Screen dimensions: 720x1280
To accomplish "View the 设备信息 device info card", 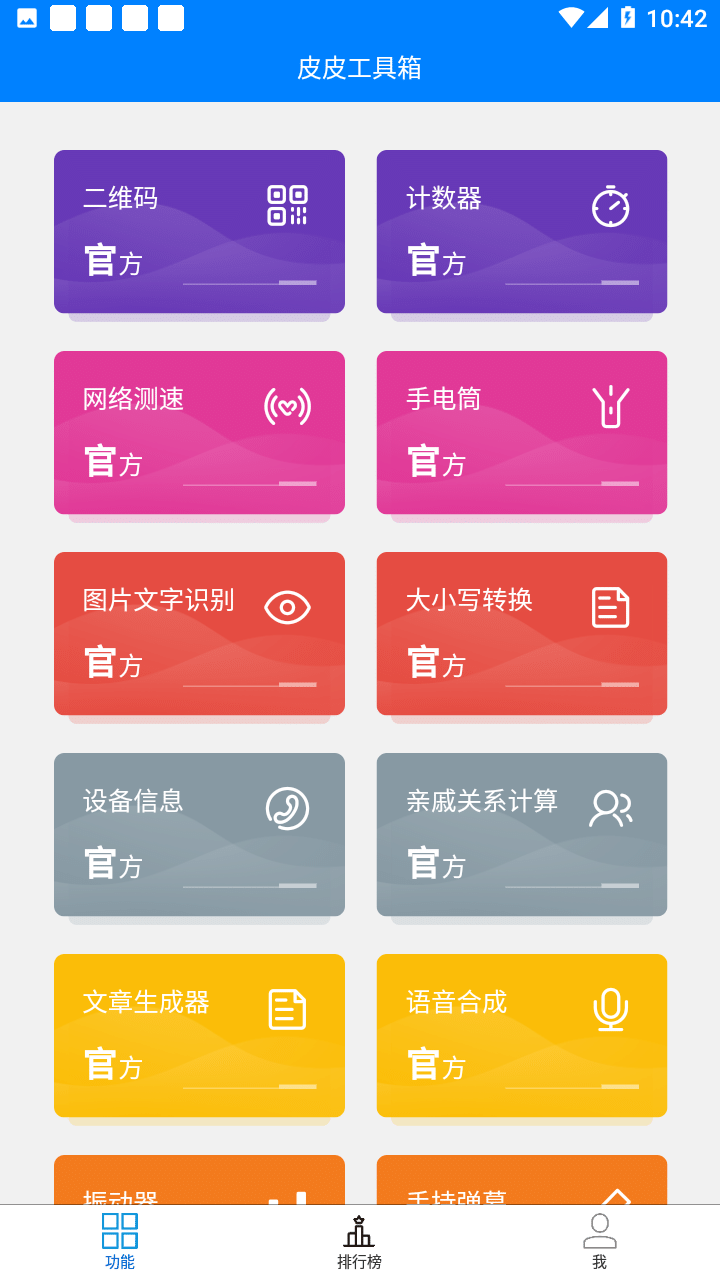I will (199, 835).
